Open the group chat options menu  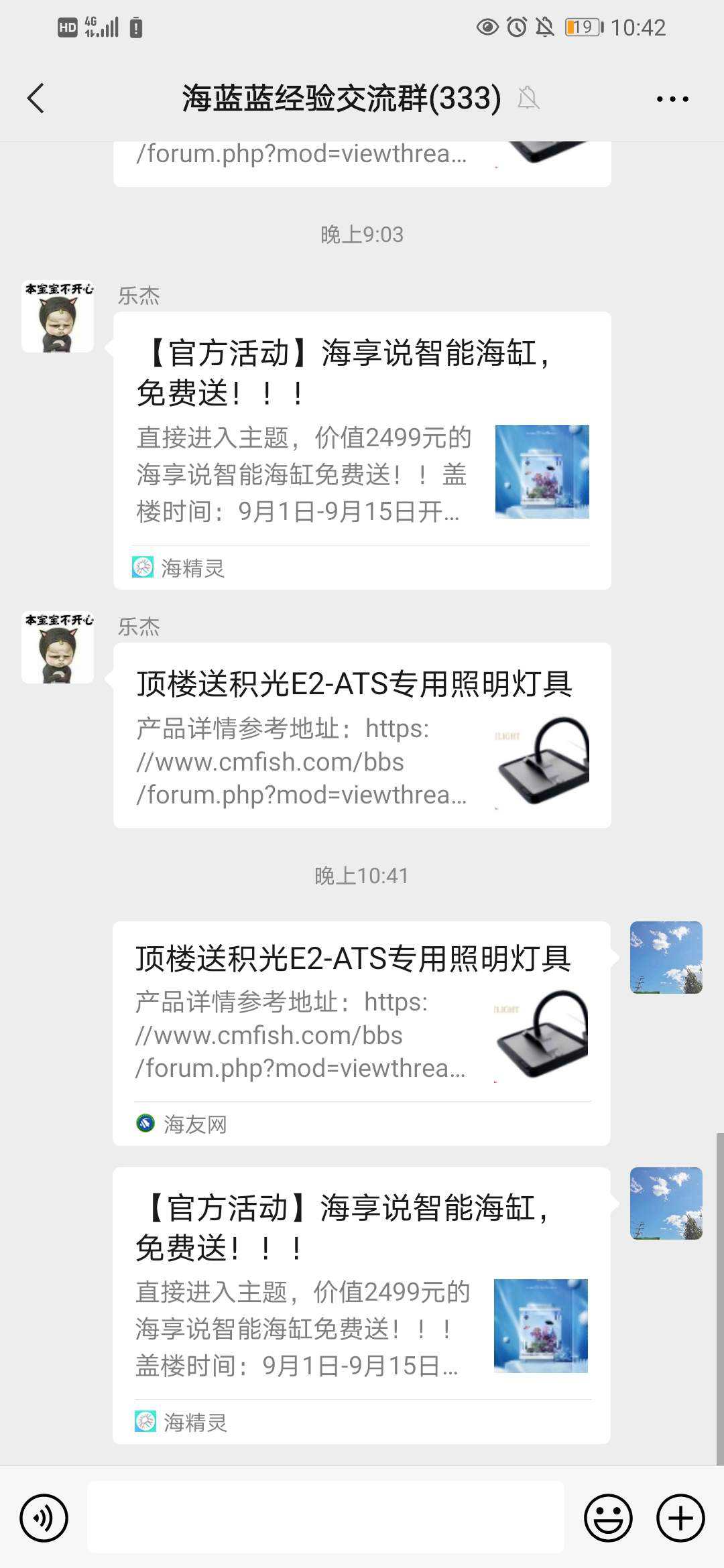[672, 99]
